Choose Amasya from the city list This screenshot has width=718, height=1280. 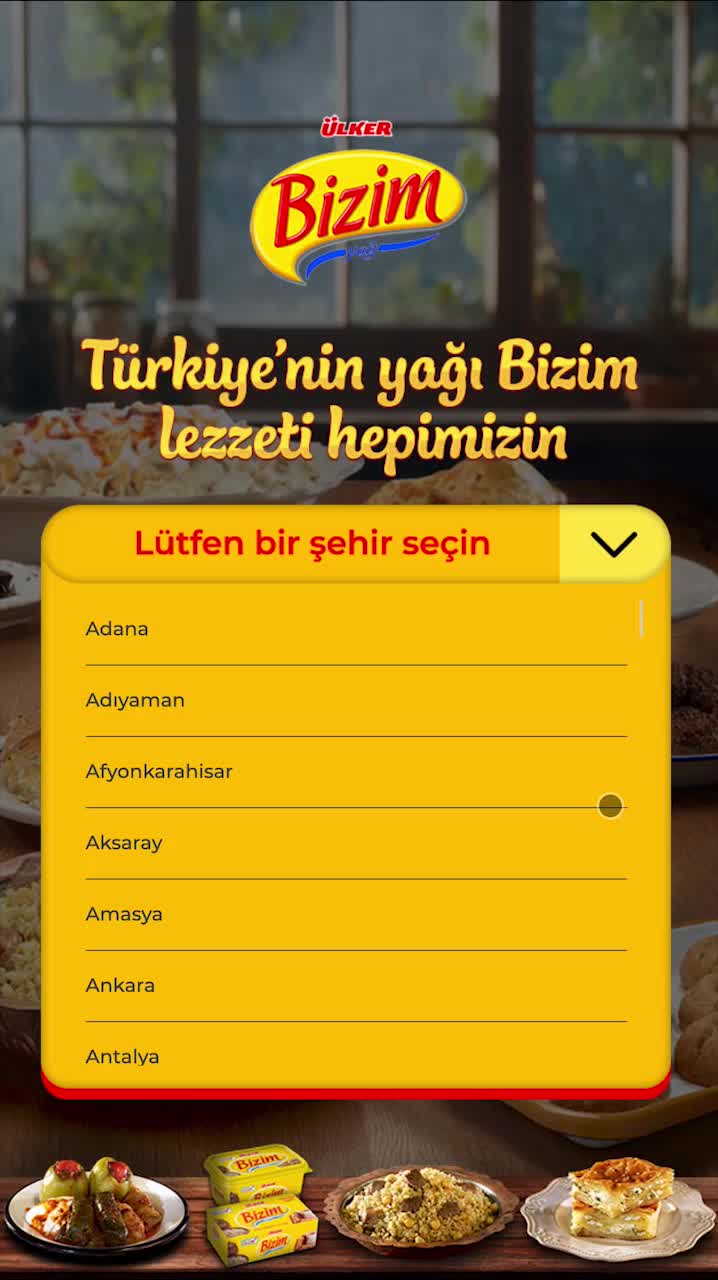coord(124,914)
